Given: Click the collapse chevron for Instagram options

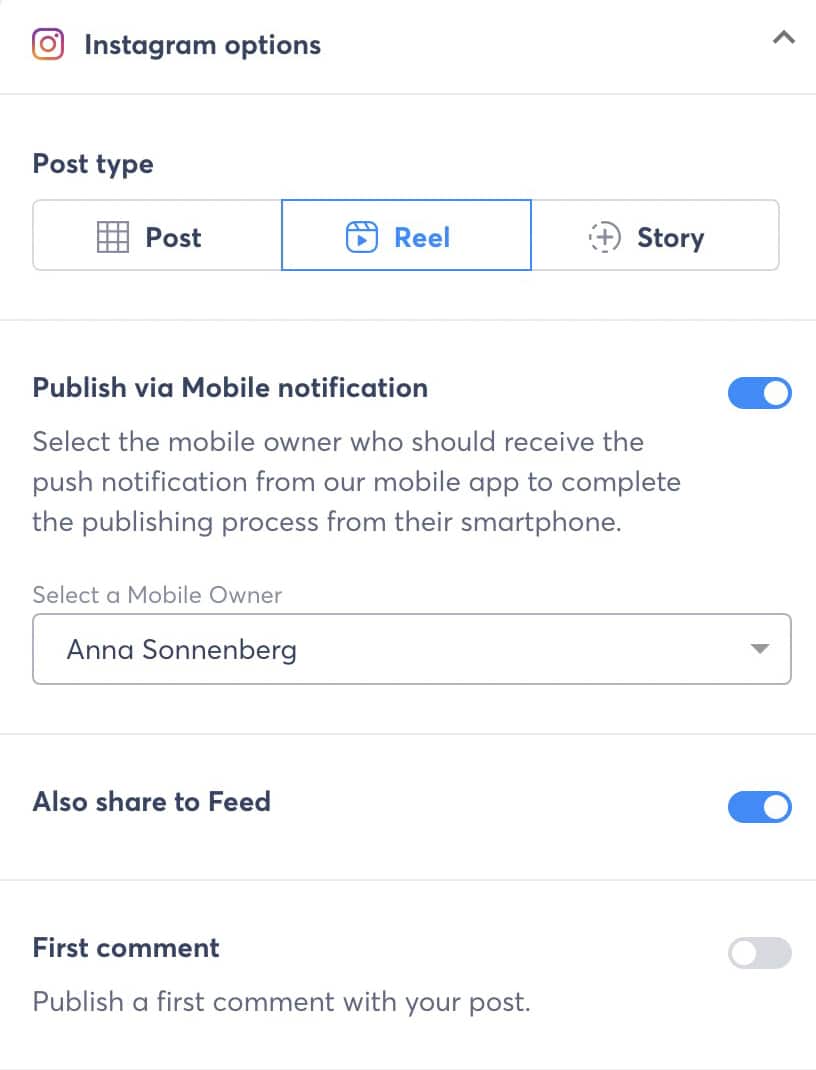Looking at the screenshot, I should [x=784, y=37].
